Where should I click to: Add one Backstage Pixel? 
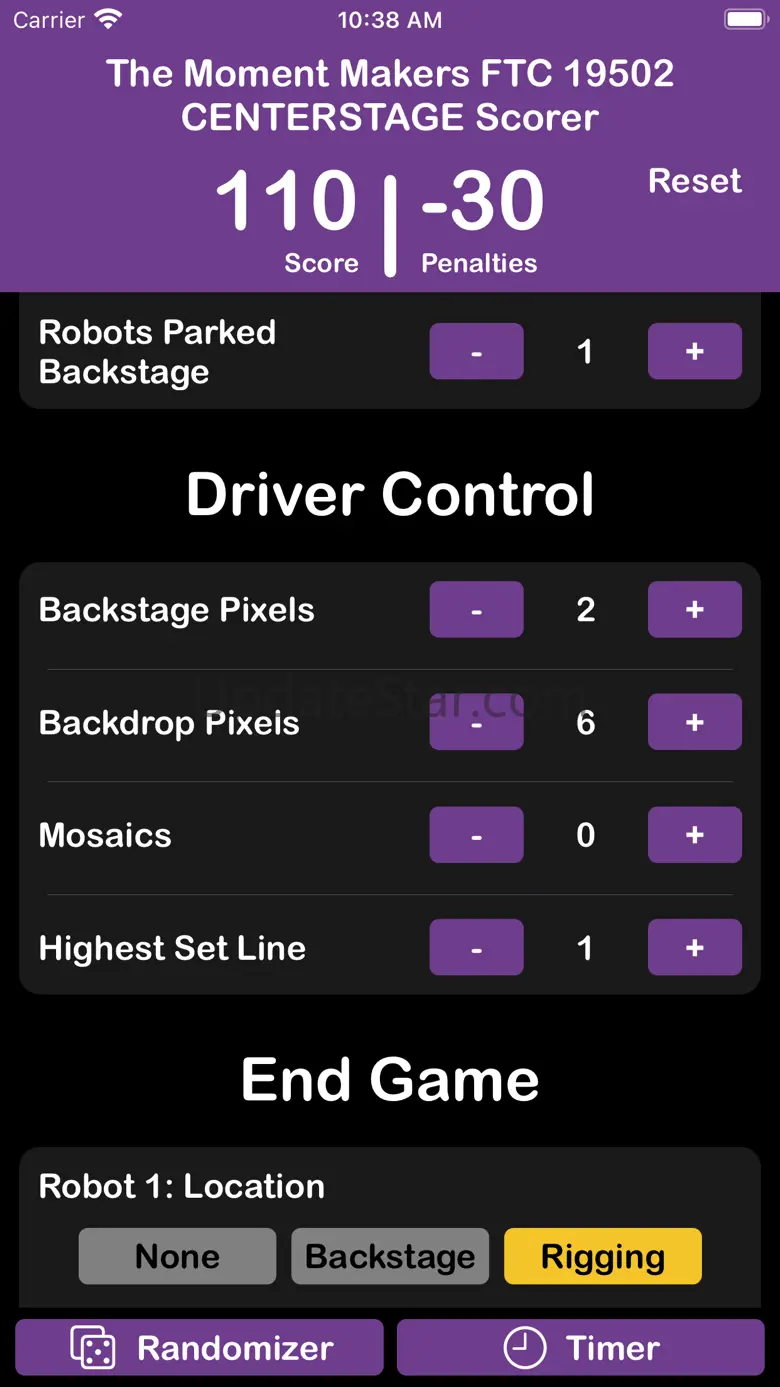(695, 609)
